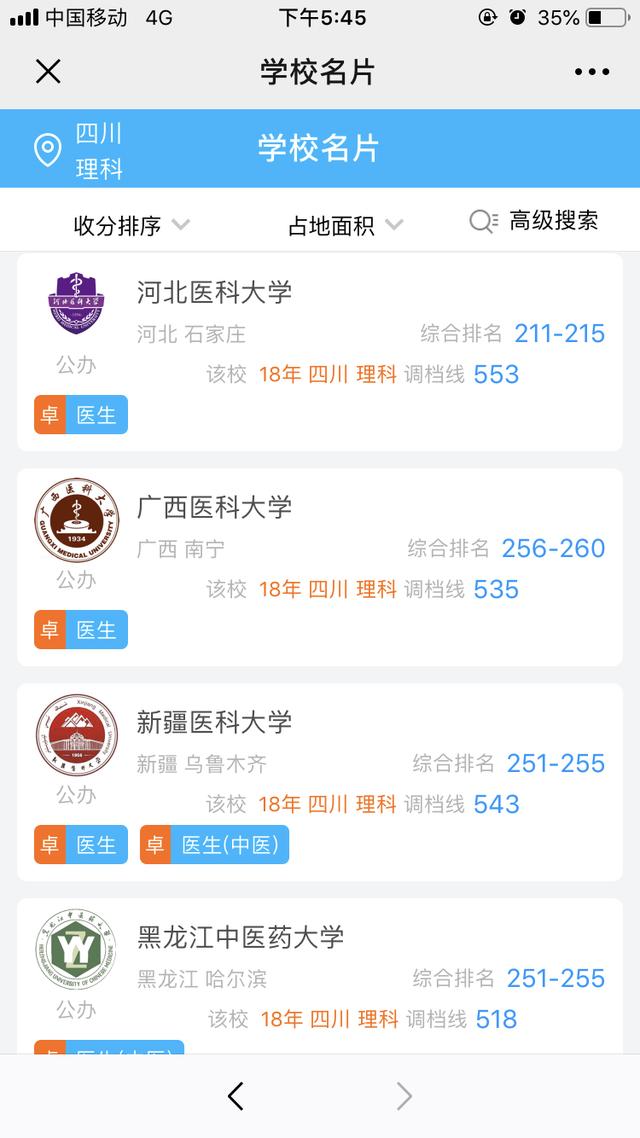Open the 广西医科大学 school card
Screen dimensions: 640x1138
[x=320, y=567]
